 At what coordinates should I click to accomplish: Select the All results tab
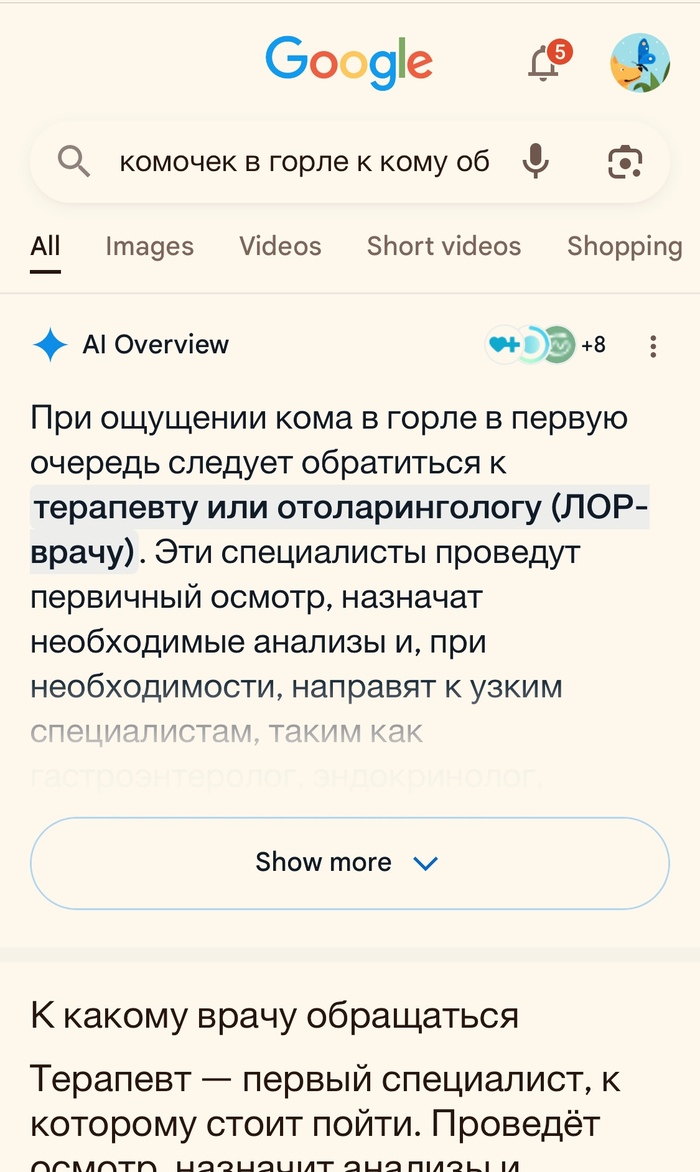point(45,246)
